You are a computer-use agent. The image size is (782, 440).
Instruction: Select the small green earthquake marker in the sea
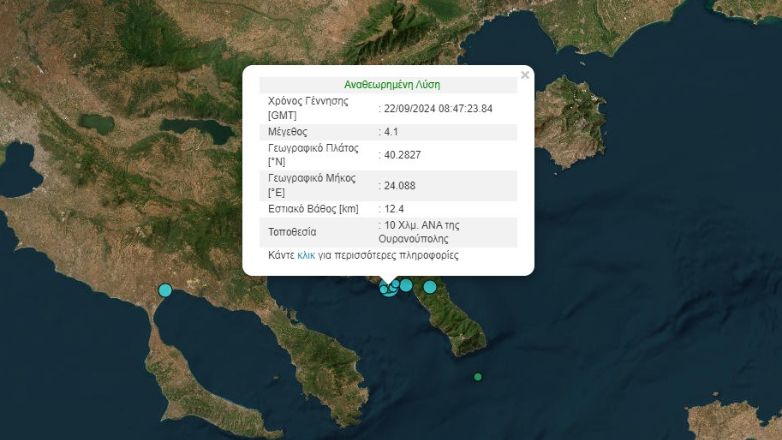click(x=478, y=377)
